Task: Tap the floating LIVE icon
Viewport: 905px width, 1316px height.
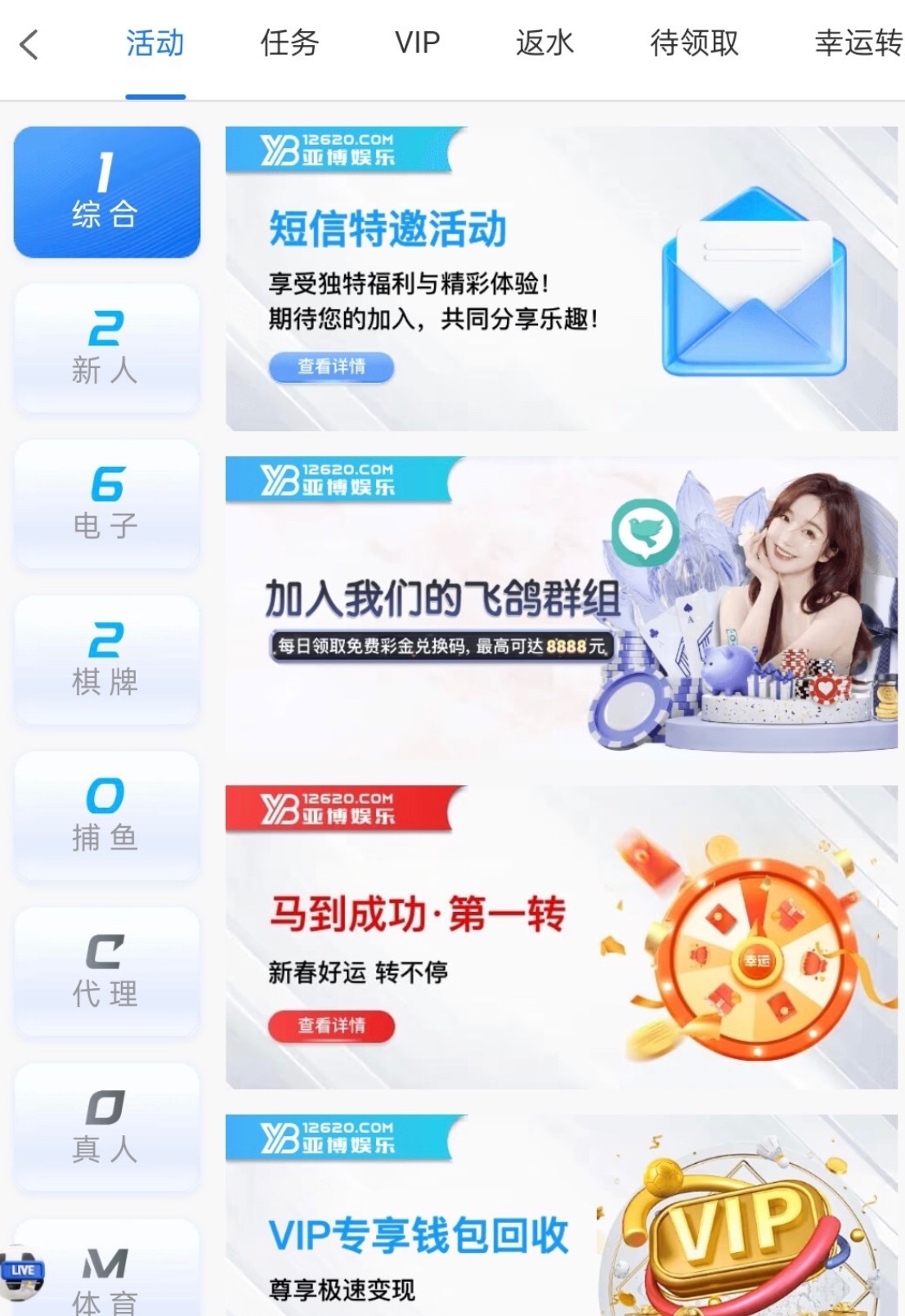Action: click(x=22, y=1272)
